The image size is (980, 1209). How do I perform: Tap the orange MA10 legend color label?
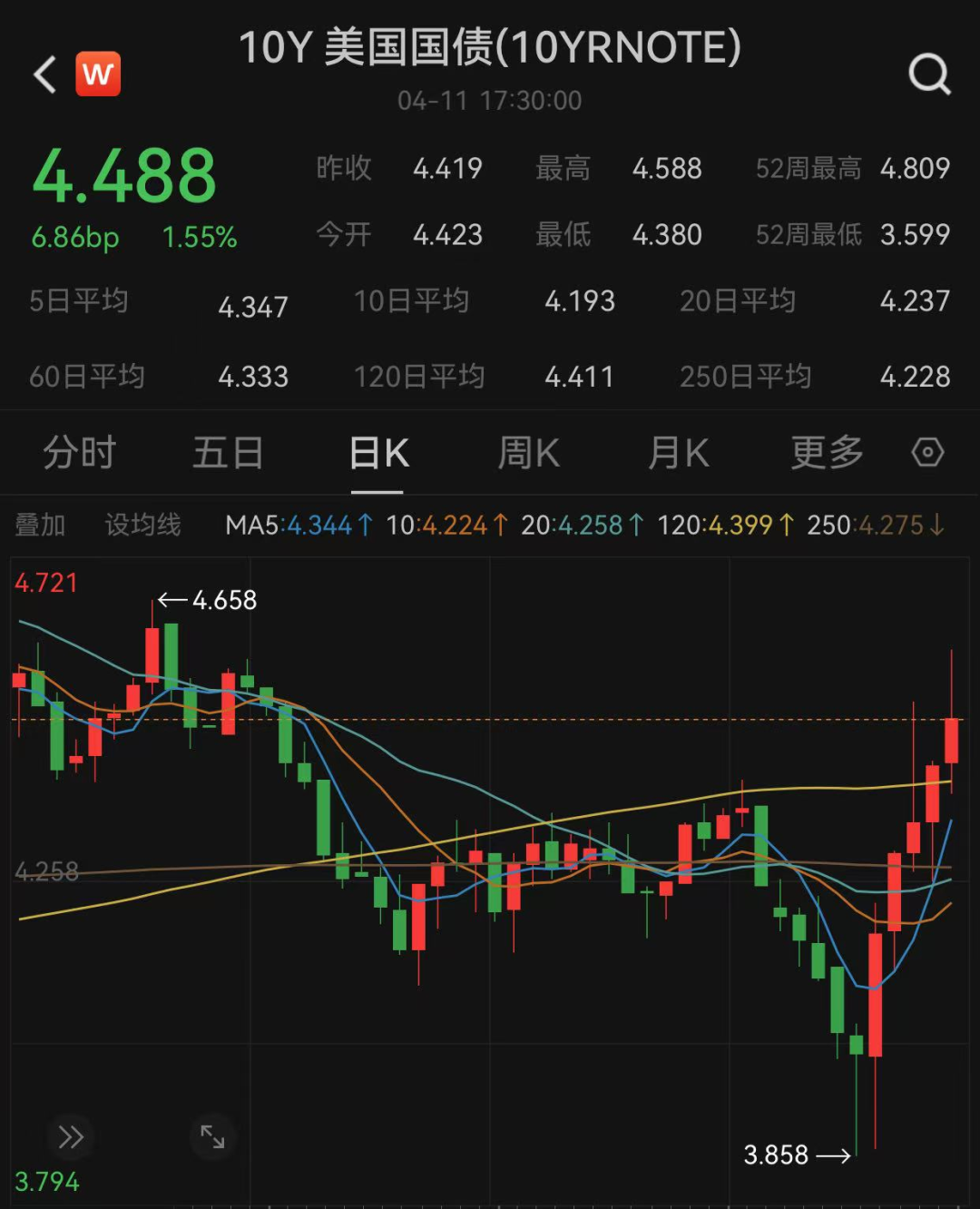click(446, 525)
